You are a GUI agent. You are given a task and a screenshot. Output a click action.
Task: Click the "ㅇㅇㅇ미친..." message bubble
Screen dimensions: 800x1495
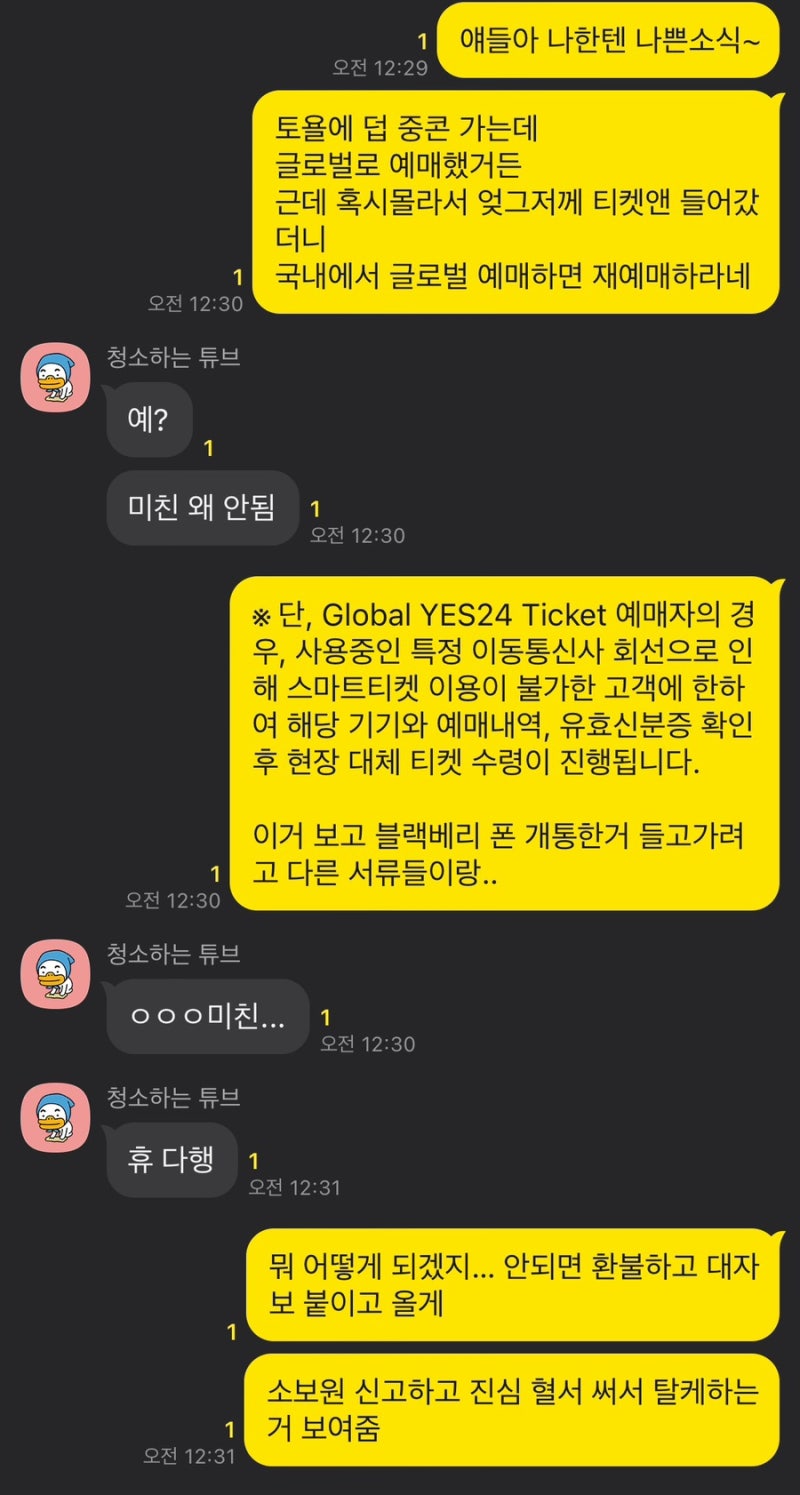tap(205, 1017)
